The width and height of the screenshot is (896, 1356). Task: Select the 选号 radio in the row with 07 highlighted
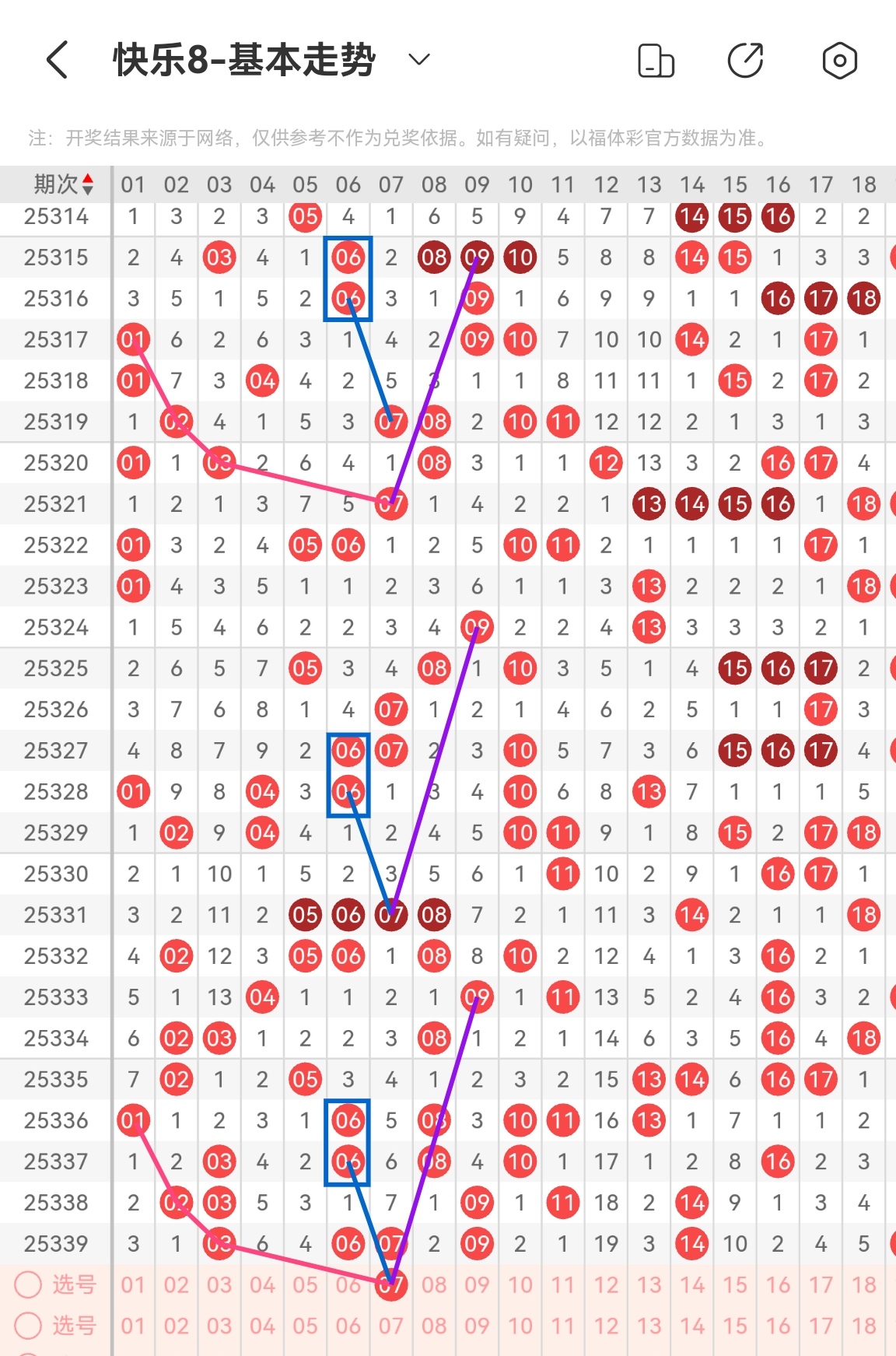click(x=28, y=1284)
